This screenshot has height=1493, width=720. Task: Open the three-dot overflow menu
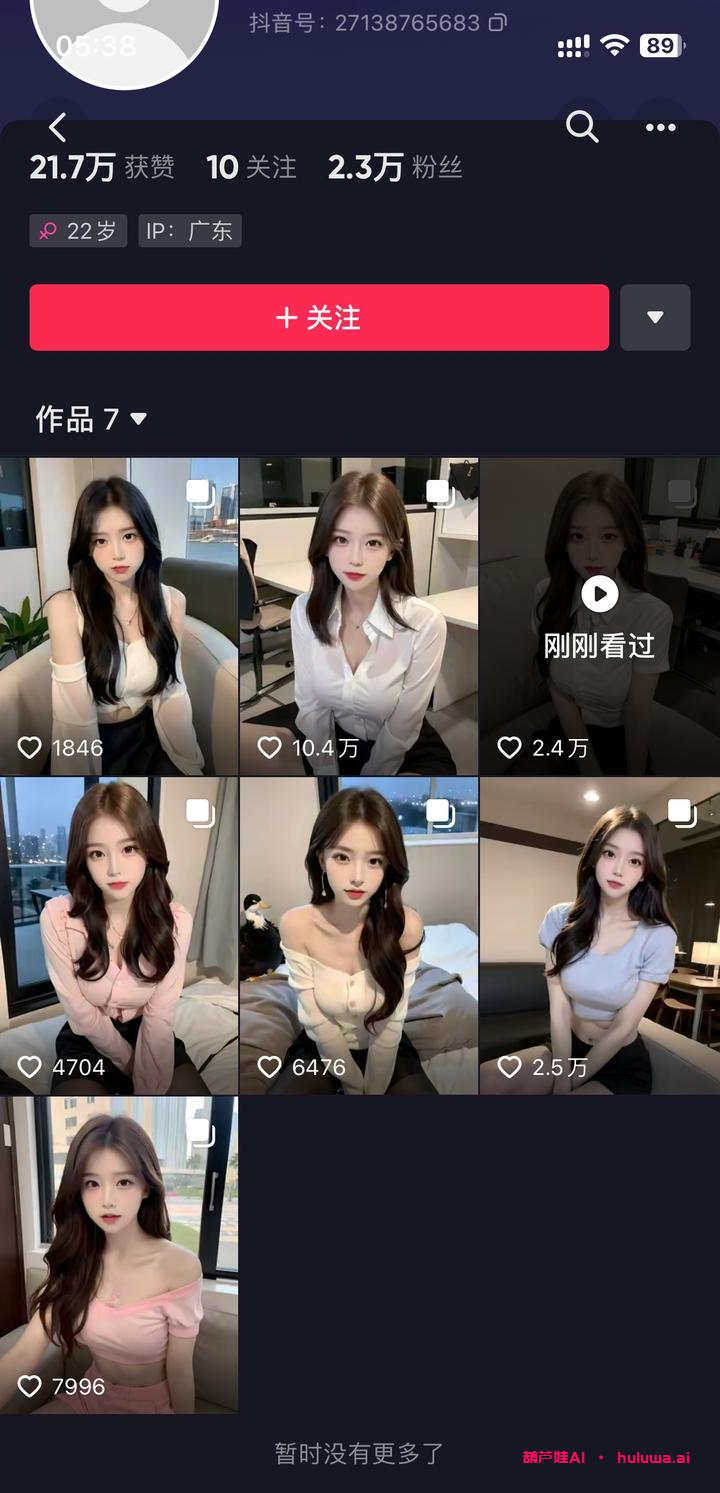[661, 127]
